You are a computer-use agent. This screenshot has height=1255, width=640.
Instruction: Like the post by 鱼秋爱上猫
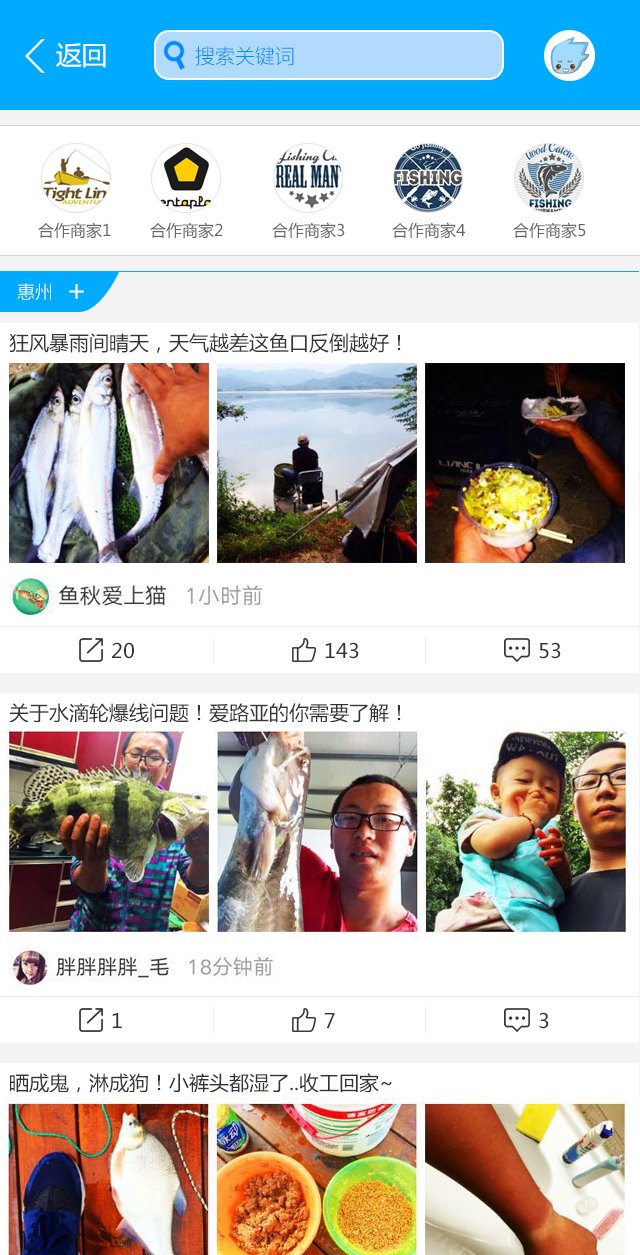324,651
